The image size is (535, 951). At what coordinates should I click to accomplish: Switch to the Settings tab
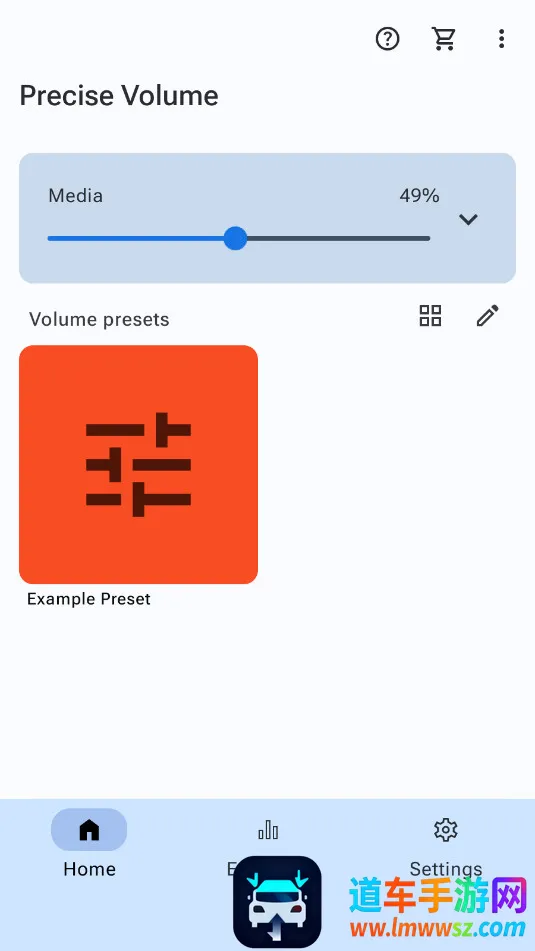446,844
